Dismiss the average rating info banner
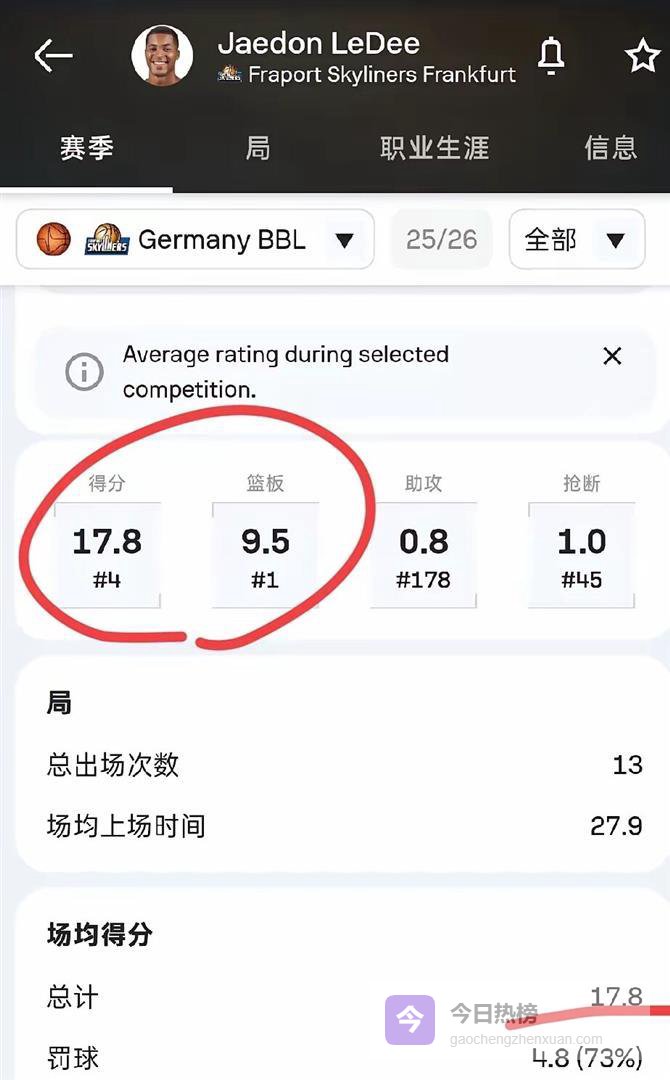This screenshot has height=1080, width=670. point(612,356)
